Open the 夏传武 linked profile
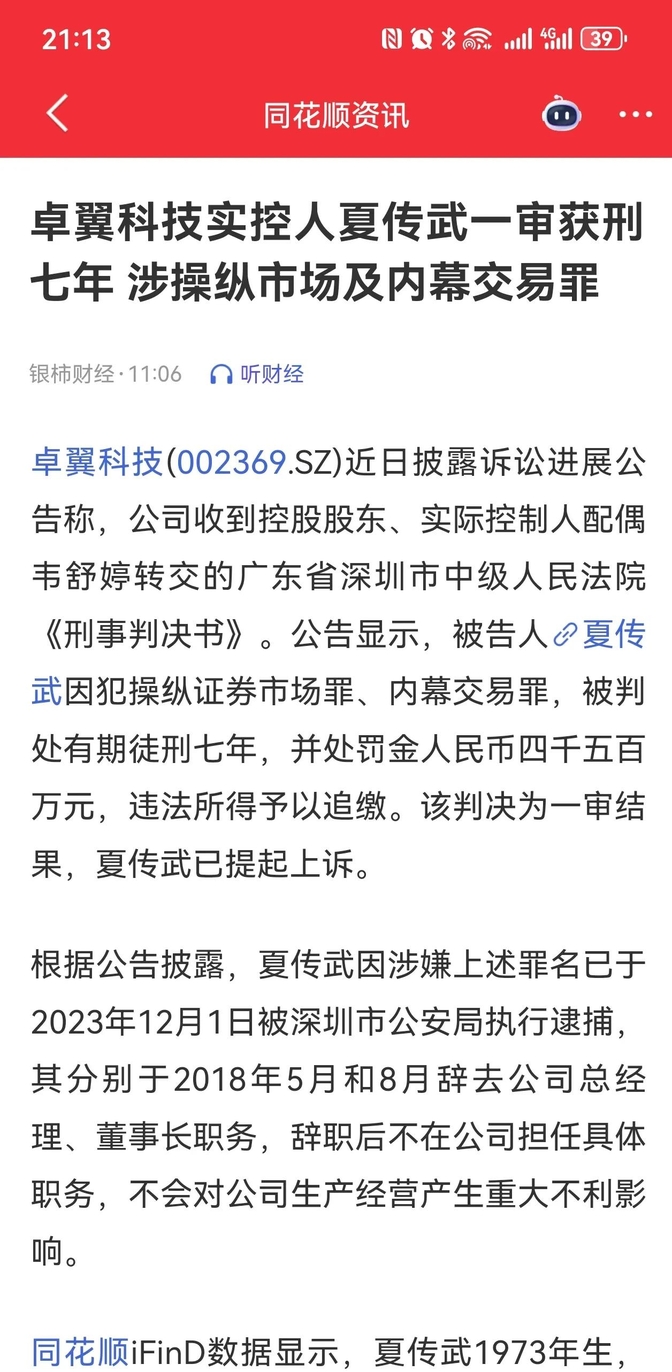Image resolution: width=672 pixels, height=1372 pixels. [x=600, y=634]
